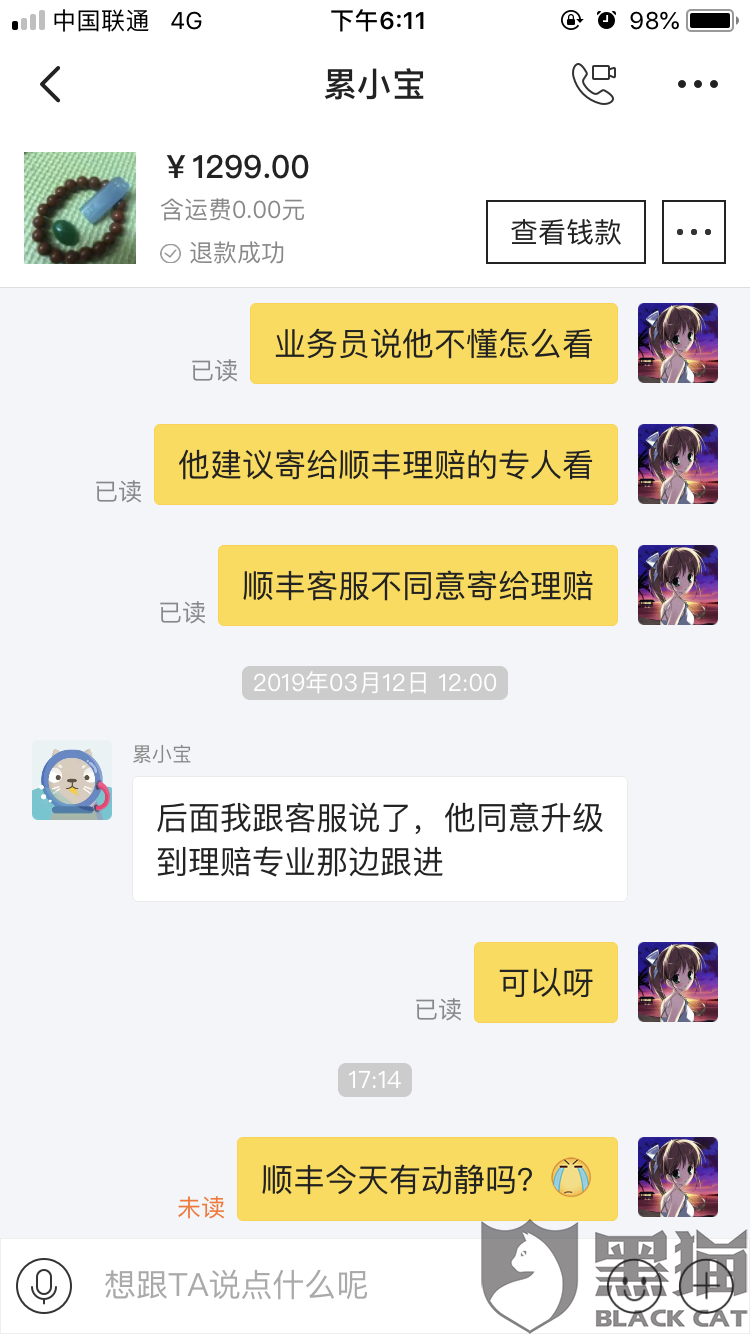This screenshot has width=750, height=1334.
Task: Open chat options via the three-dot menu
Action: pos(696,84)
